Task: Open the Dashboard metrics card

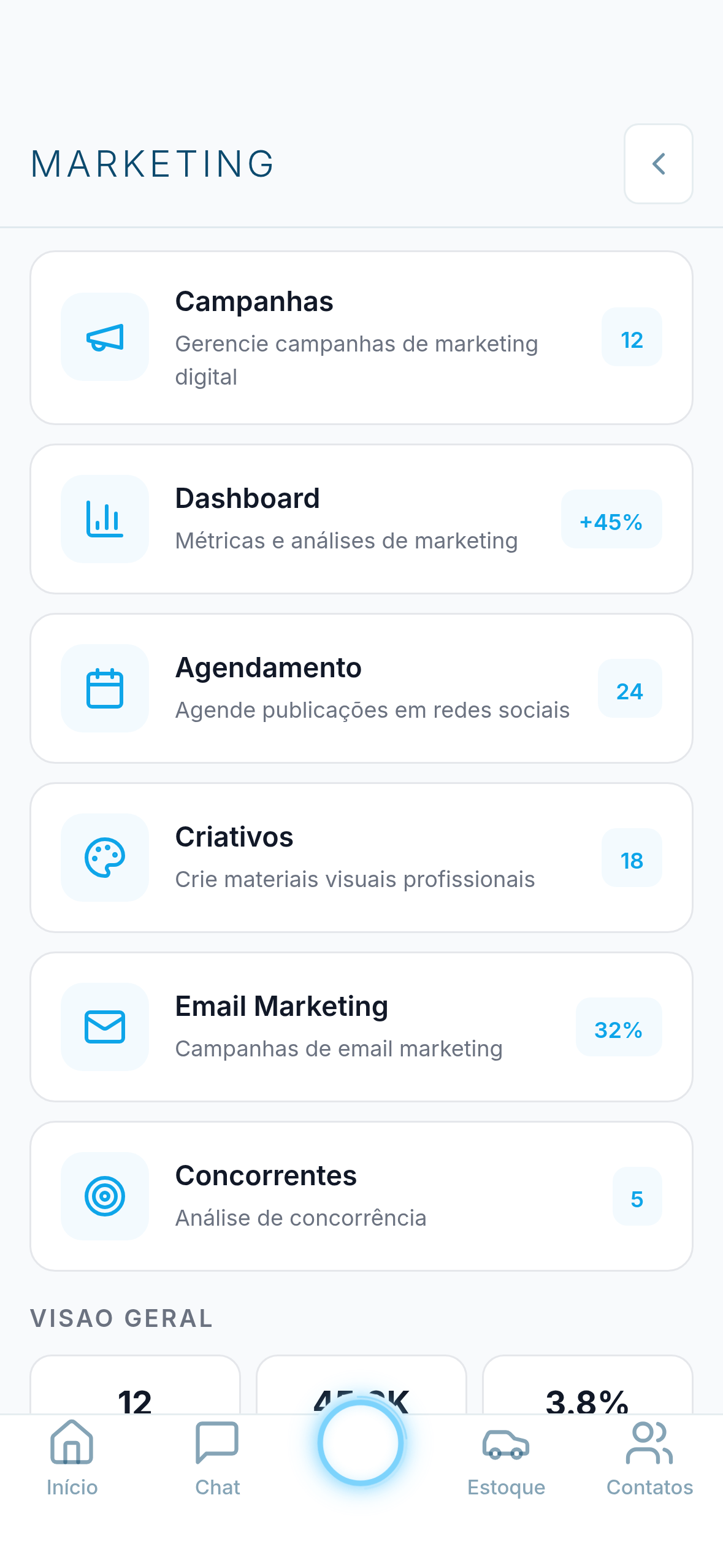Action: (x=361, y=519)
